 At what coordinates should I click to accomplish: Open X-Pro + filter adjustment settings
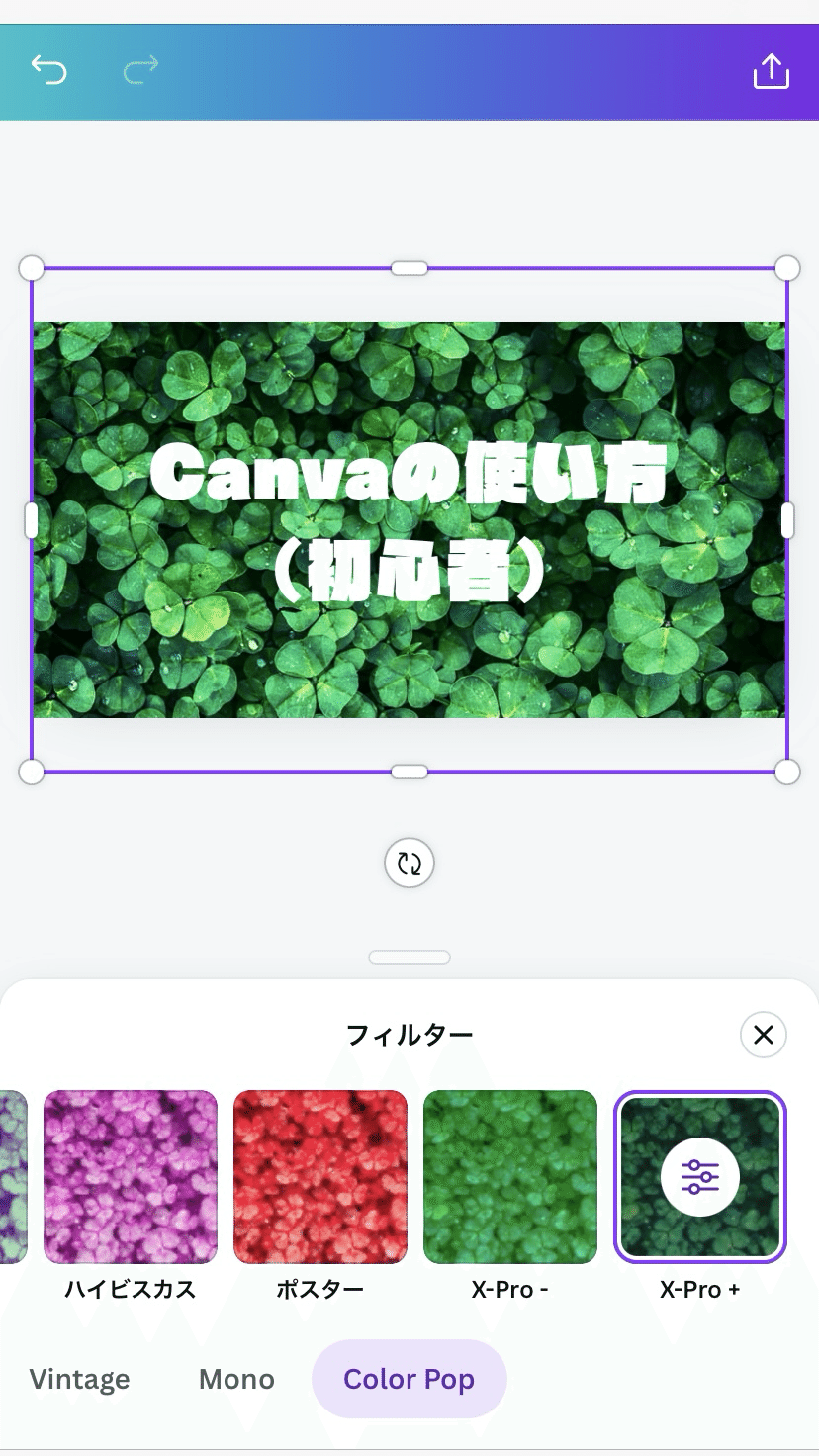point(700,1177)
